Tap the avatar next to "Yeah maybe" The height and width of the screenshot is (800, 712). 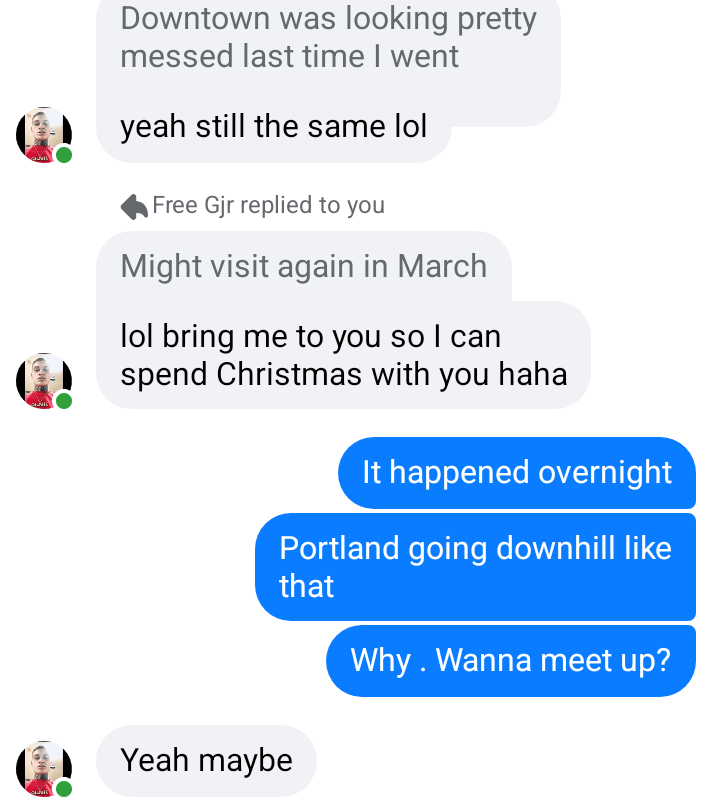[x=44, y=768]
